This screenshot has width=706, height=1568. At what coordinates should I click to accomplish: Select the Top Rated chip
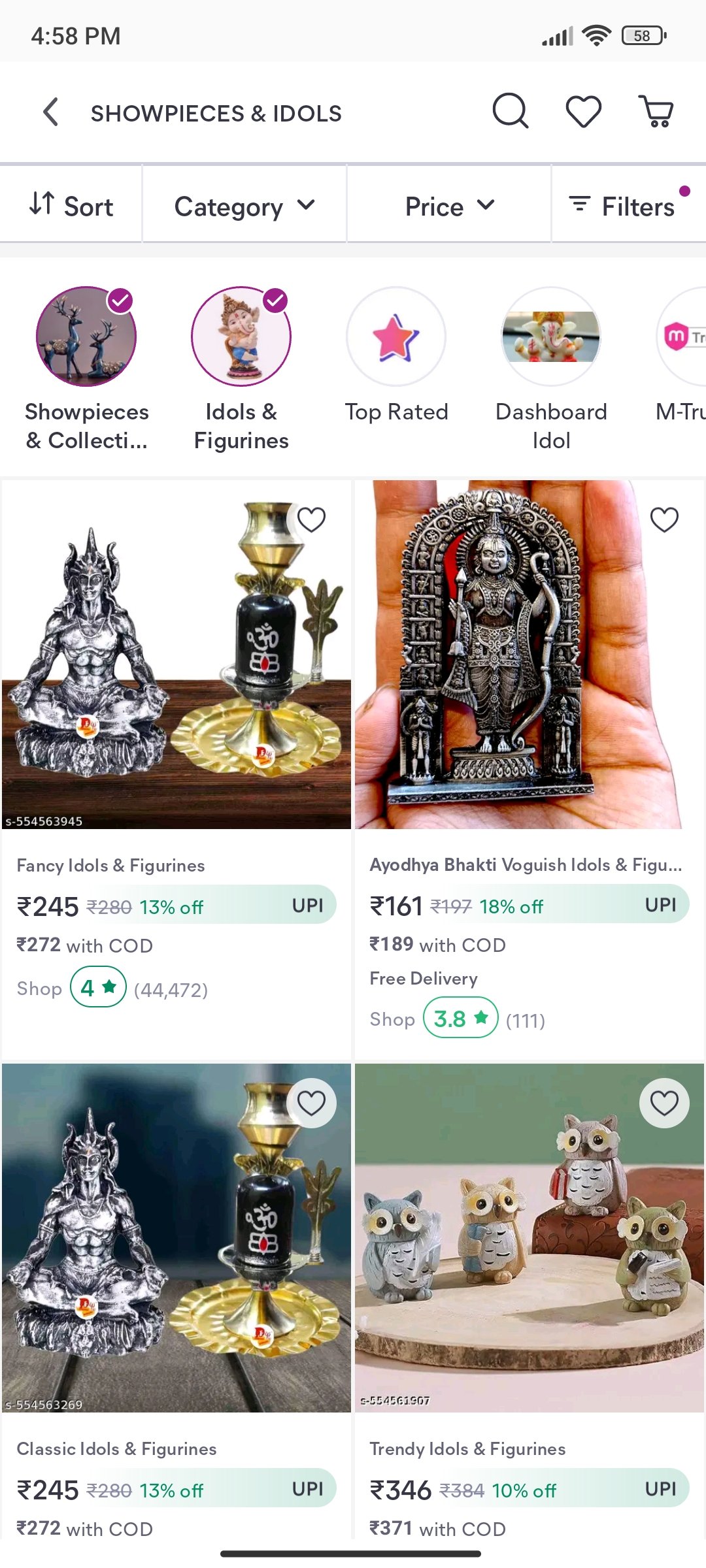pos(396,337)
